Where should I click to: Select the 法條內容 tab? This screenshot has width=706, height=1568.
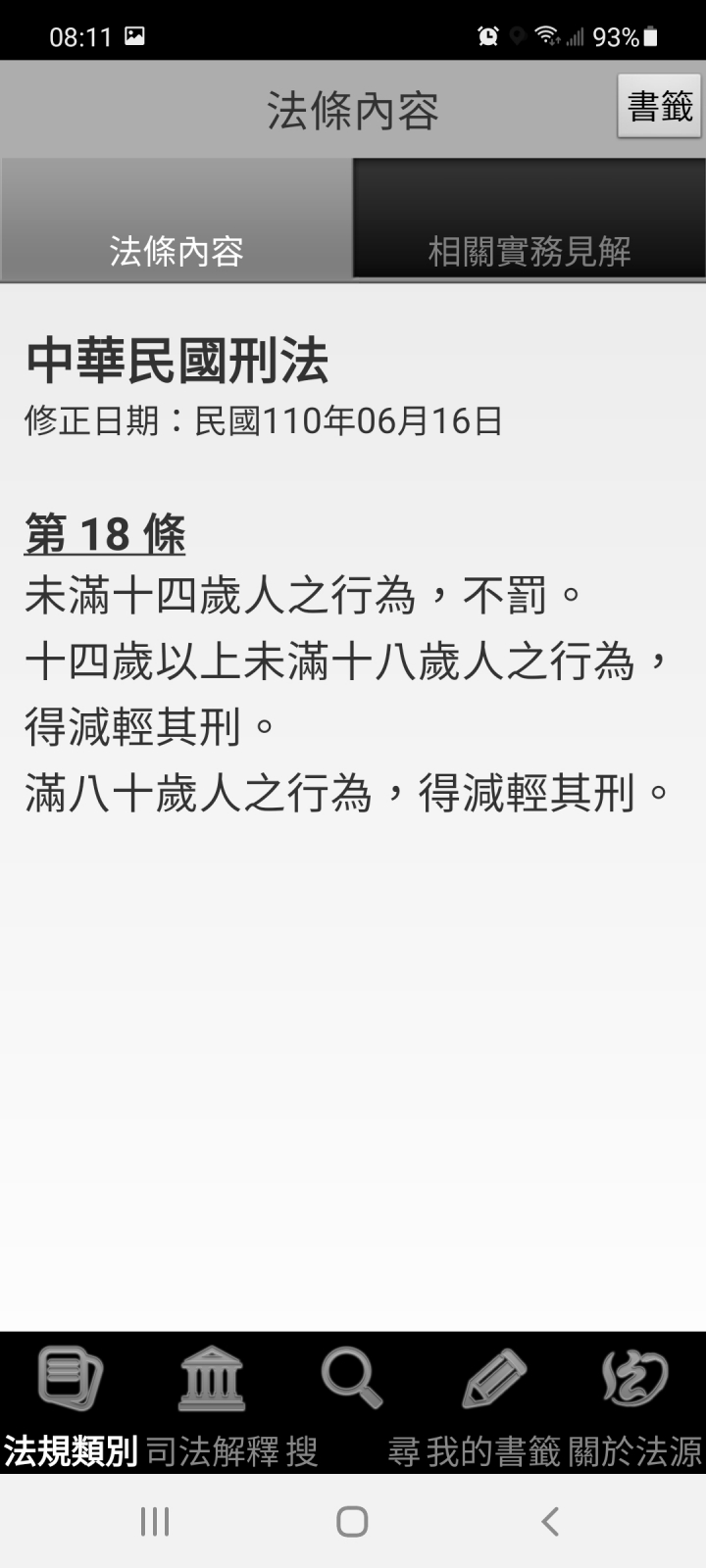tap(176, 221)
